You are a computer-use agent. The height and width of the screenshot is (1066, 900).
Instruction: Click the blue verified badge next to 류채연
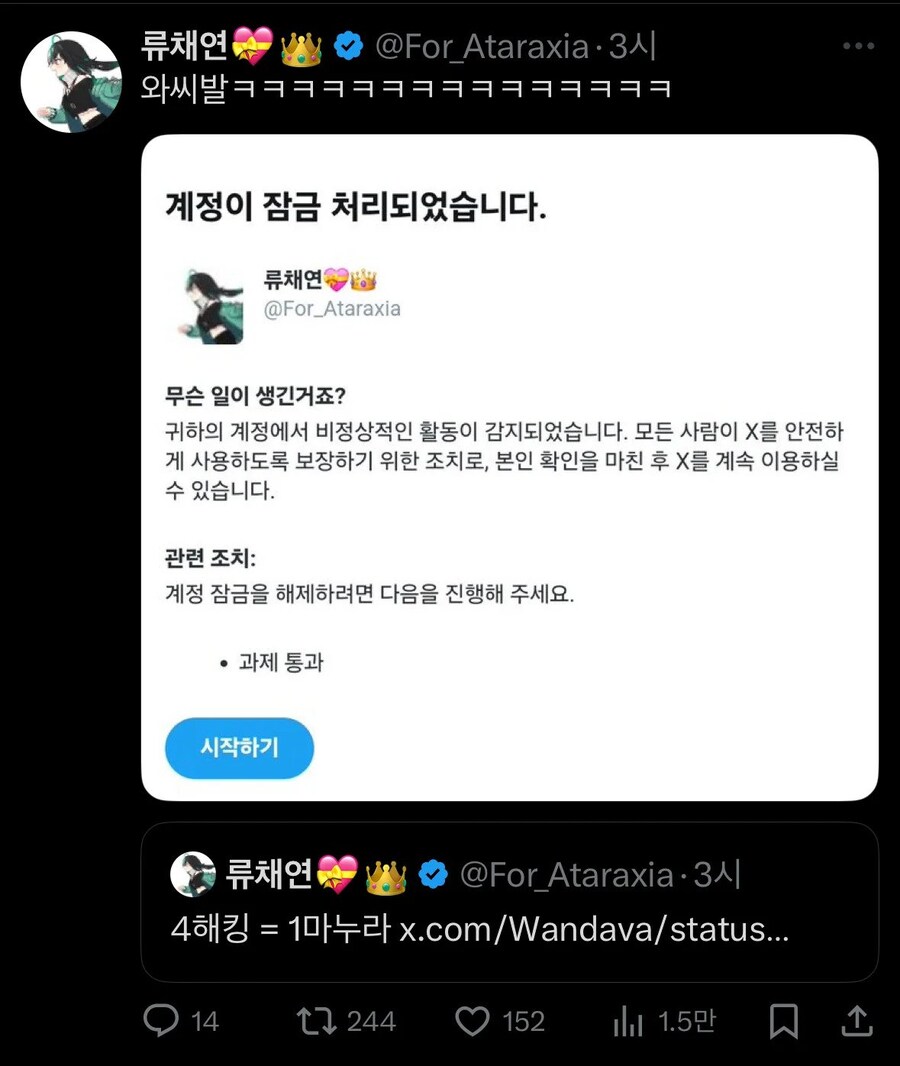348,44
